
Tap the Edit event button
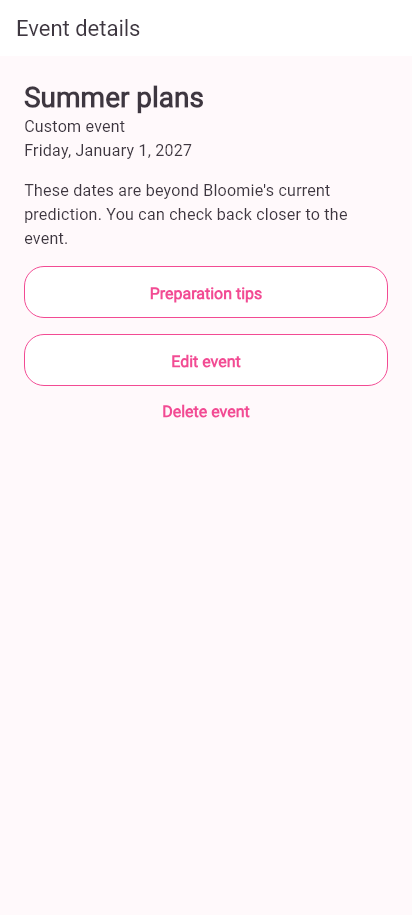click(206, 361)
